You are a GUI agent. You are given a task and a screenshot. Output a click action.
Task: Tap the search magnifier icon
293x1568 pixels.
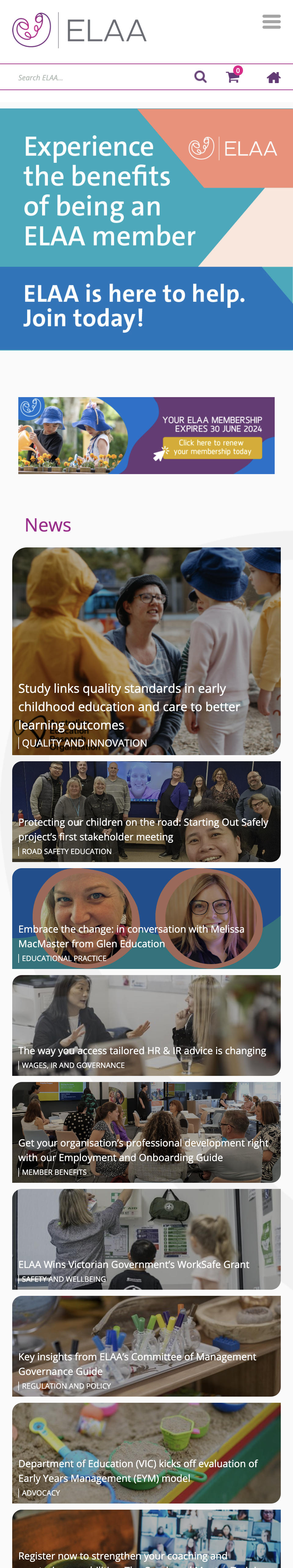point(200,77)
